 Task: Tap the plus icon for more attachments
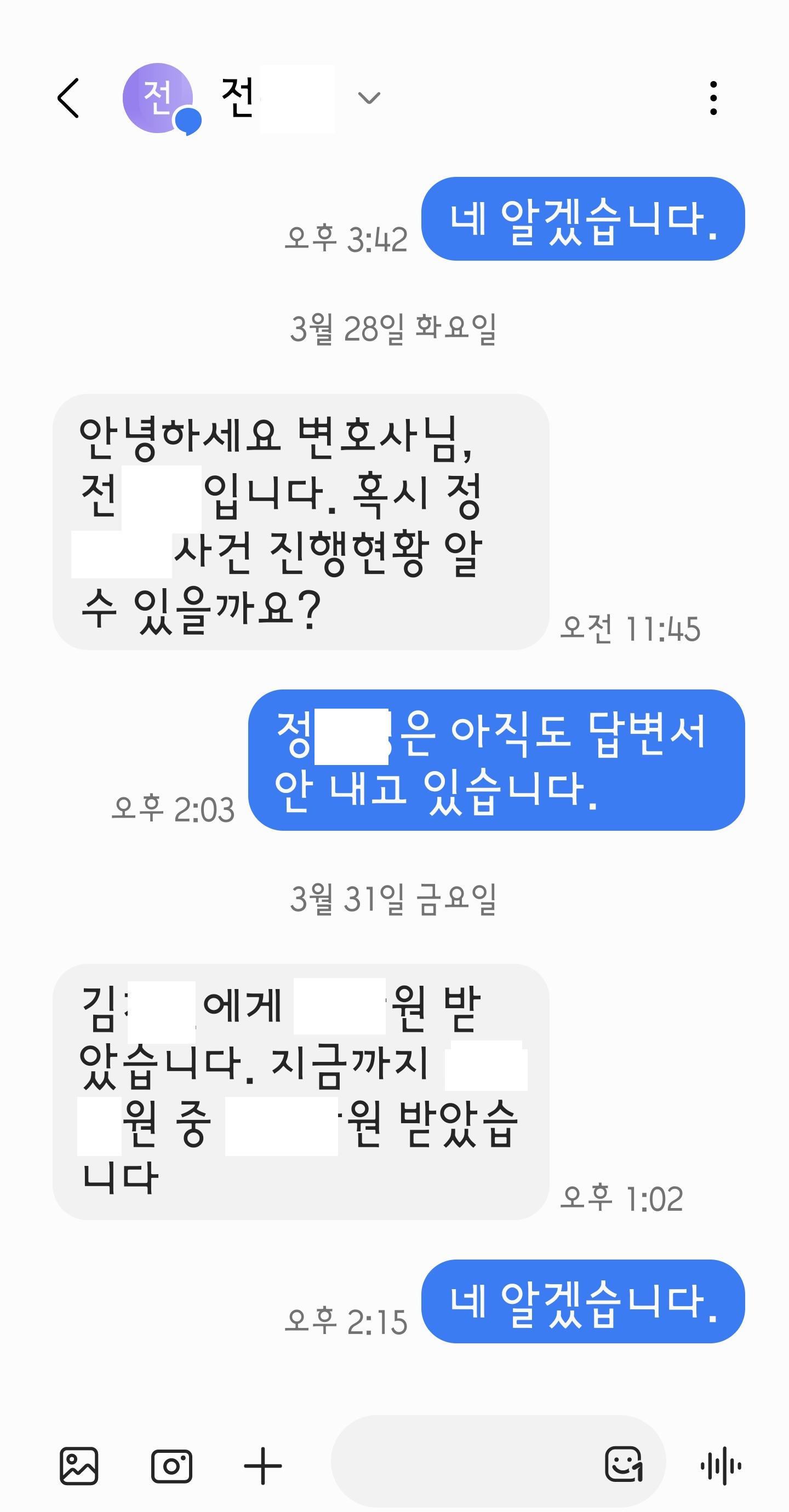coord(262,1465)
